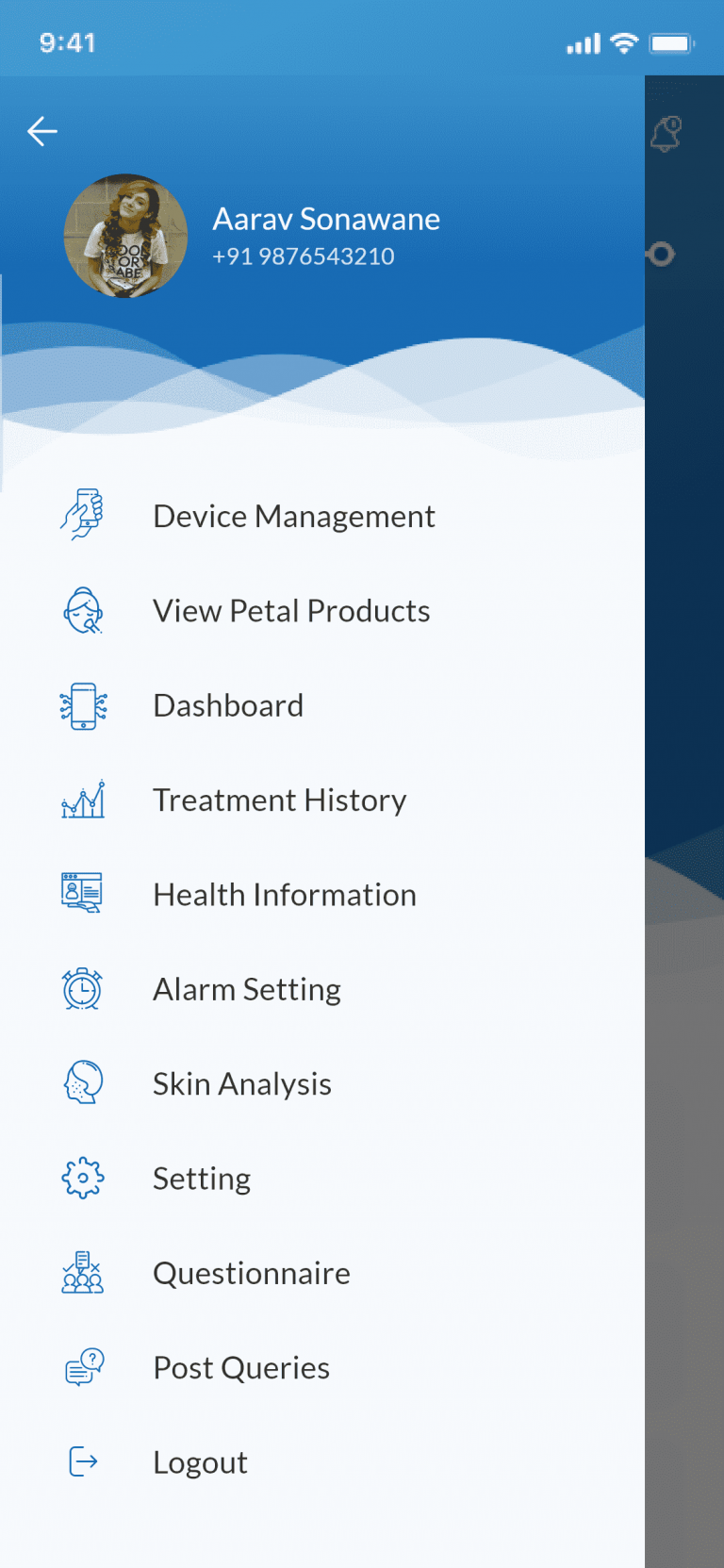Screen dimensions: 724x1568
Task: Go to Dashboard
Action: point(322,705)
